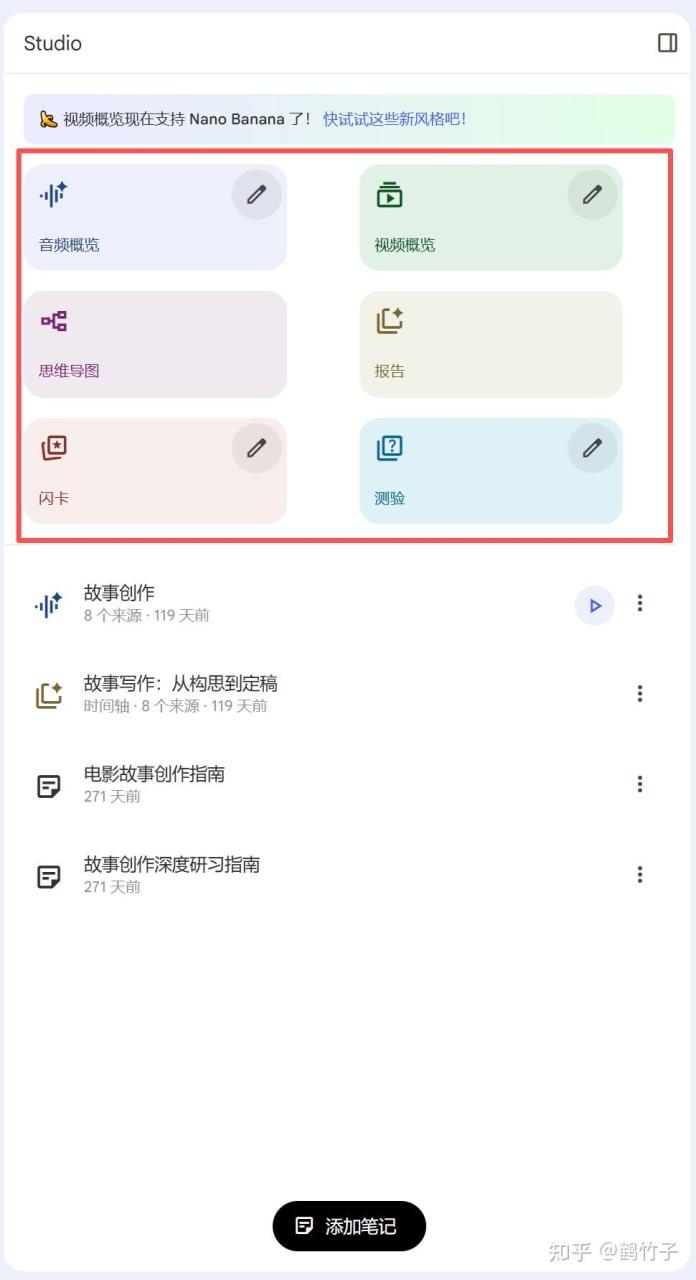Viewport: 696px width, 1280px height.
Task: Open more options for 电影故事创作指南
Action: (x=640, y=784)
